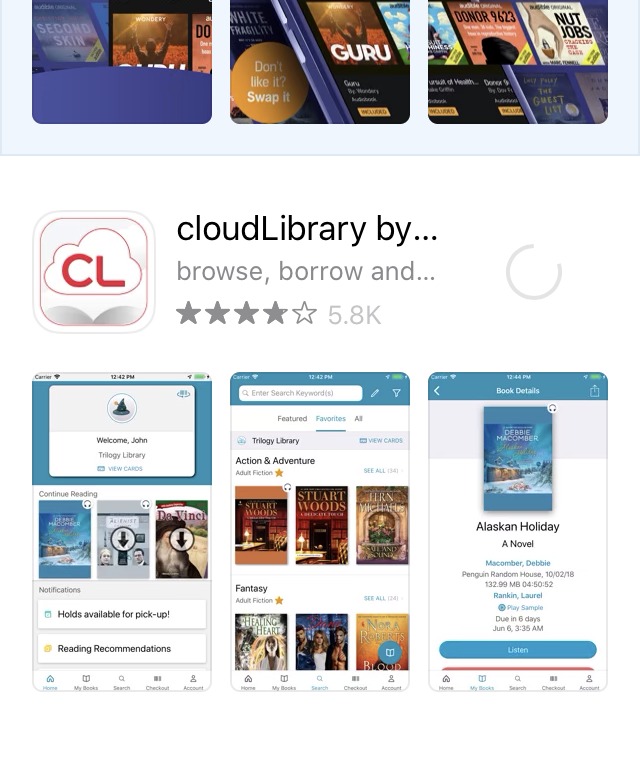Image resolution: width=640 pixels, height=761 pixels.
Task: View cloudLibrary screenshot with Welcome John home
Action: point(122,532)
